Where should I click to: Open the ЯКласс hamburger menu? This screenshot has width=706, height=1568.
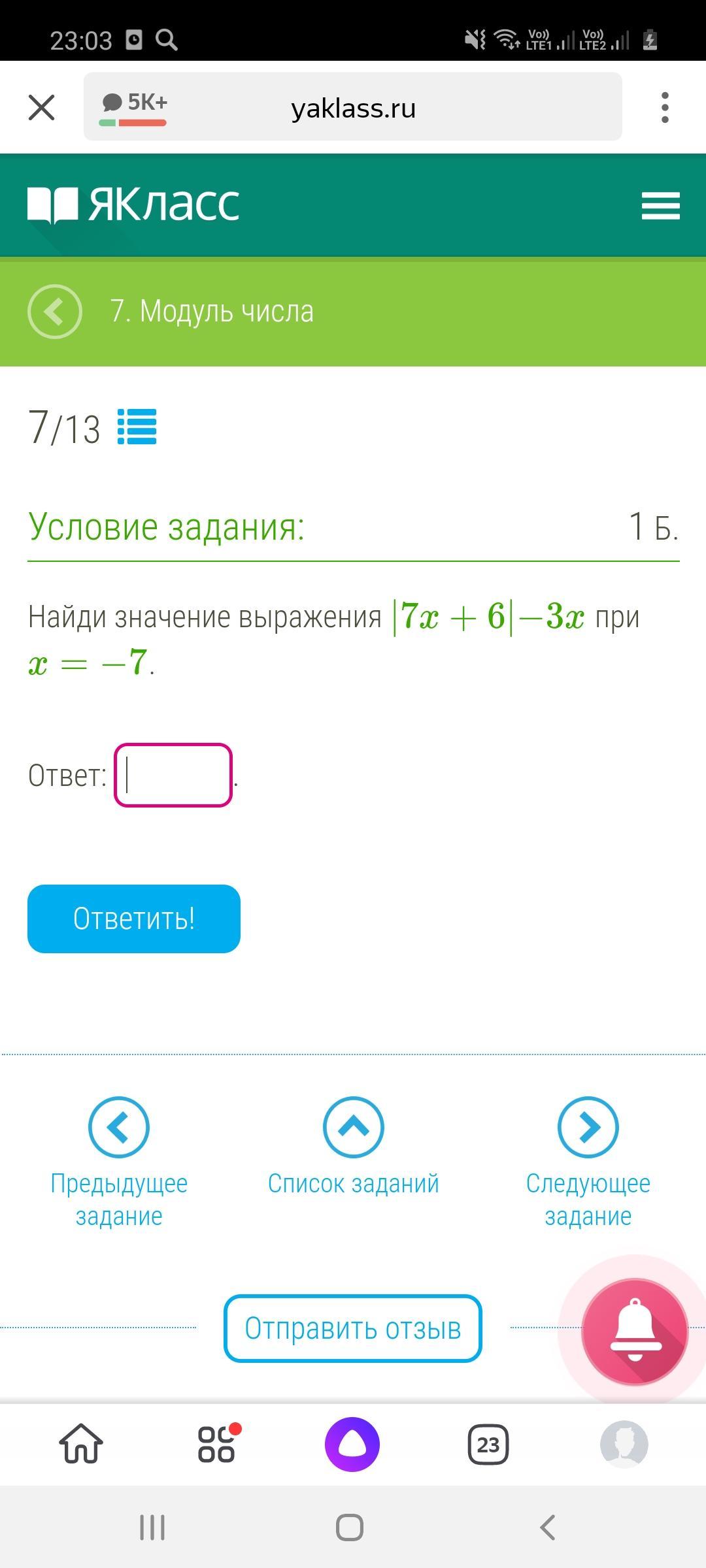(660, 206)
